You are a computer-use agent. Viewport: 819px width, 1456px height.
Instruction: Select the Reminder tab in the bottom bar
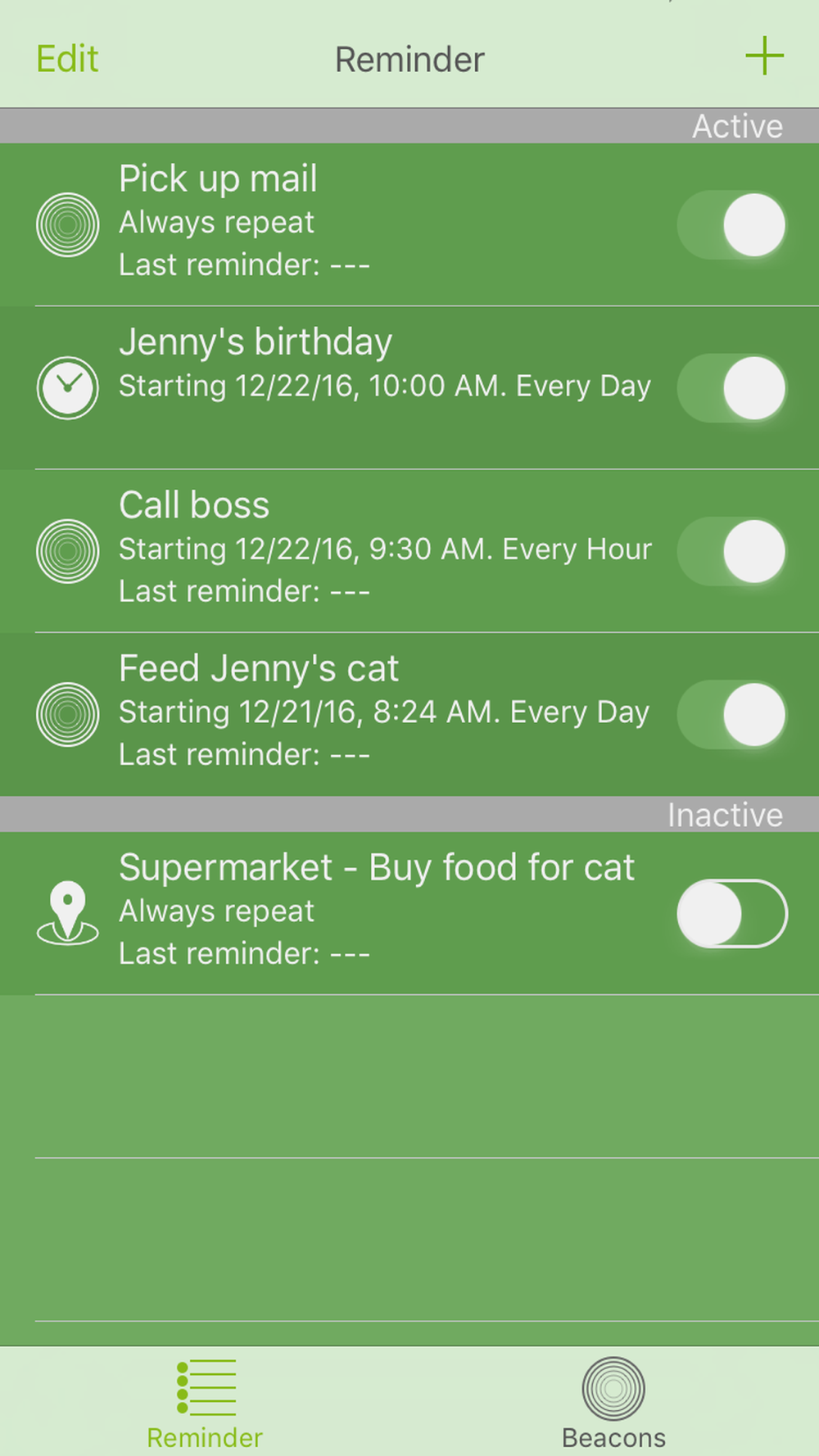click(205, 1402)
